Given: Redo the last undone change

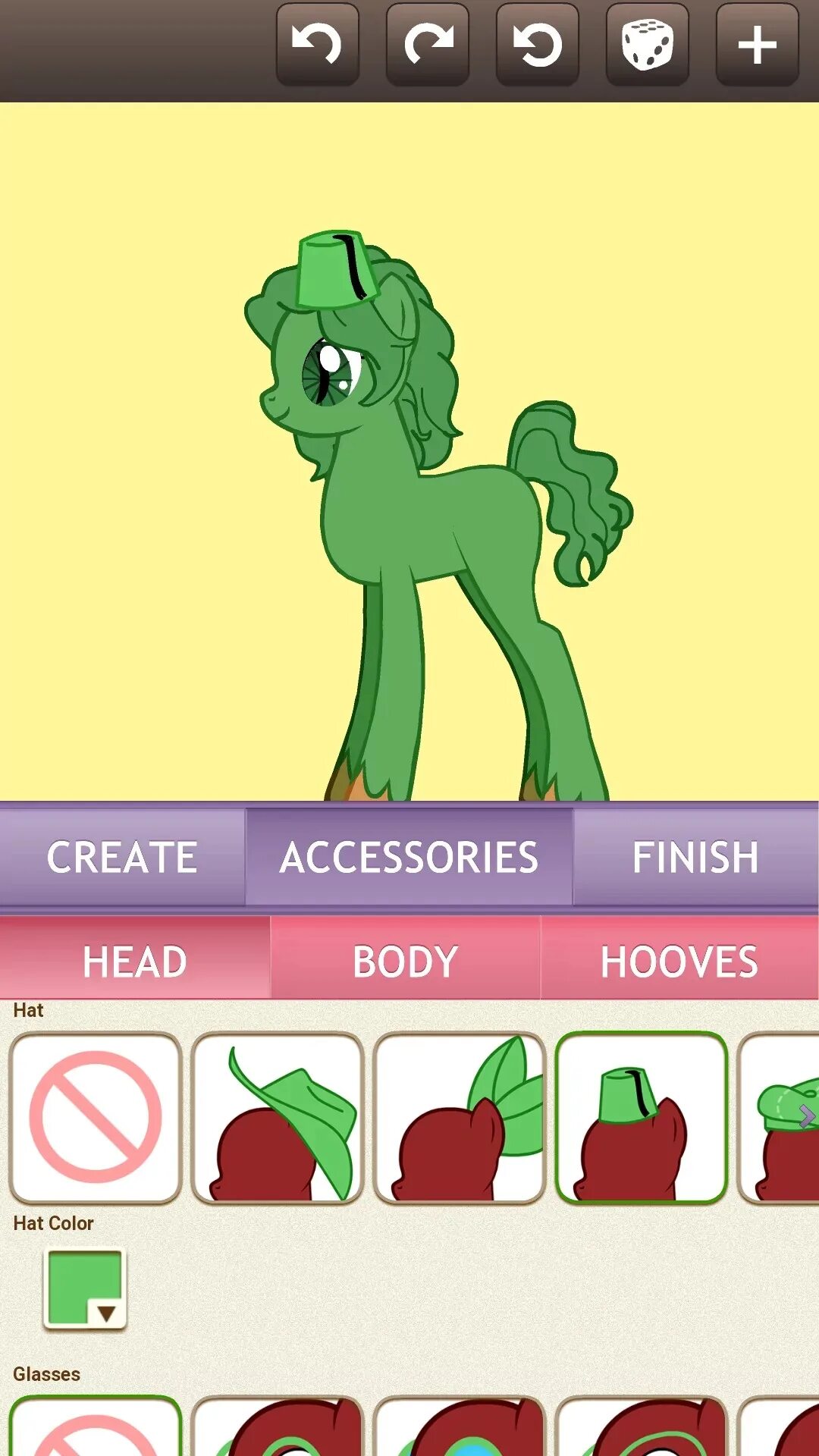Looking at the screenshot, I should [427, 45].
